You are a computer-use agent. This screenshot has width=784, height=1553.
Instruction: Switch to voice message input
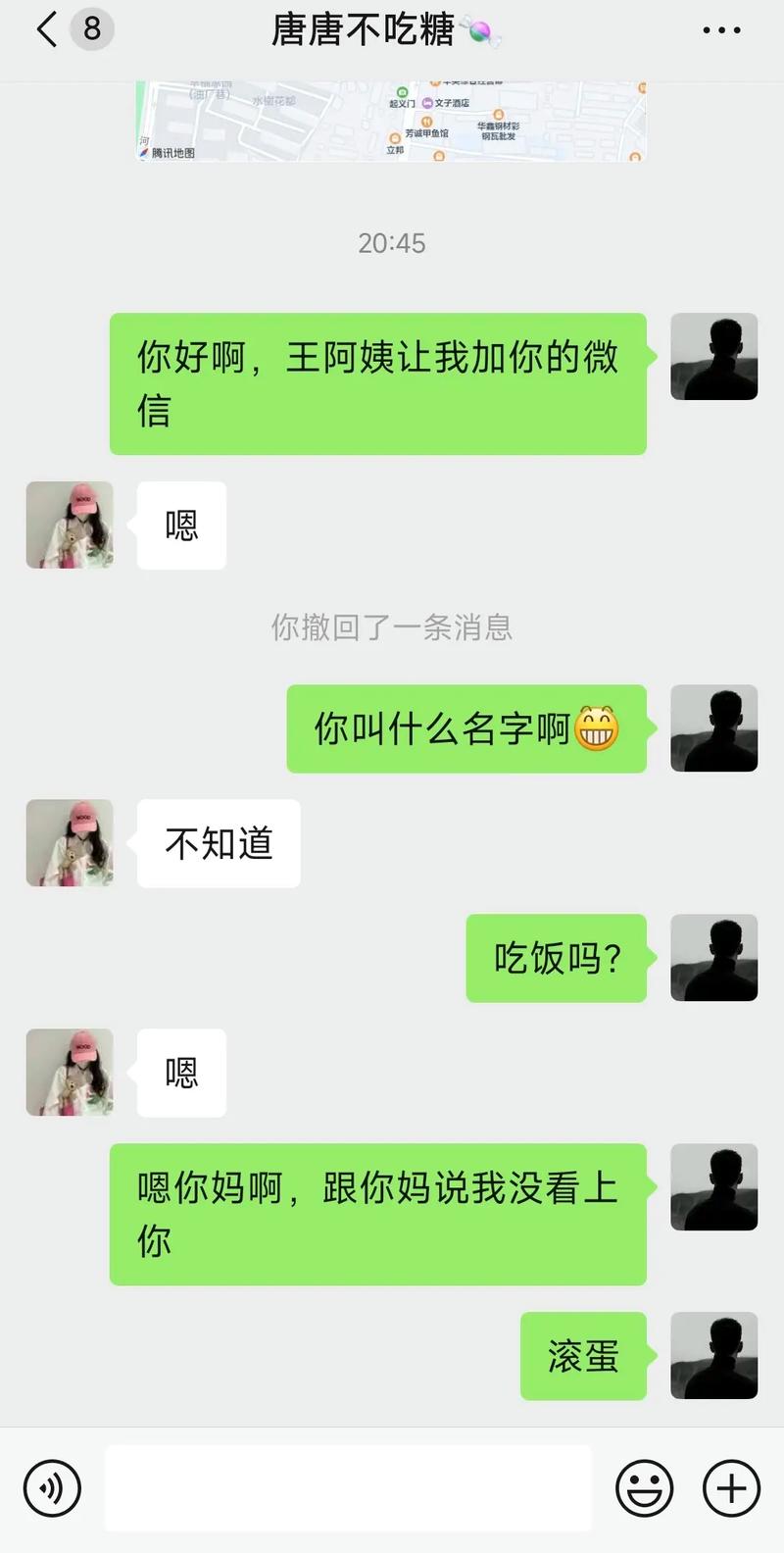point(51,1488)
